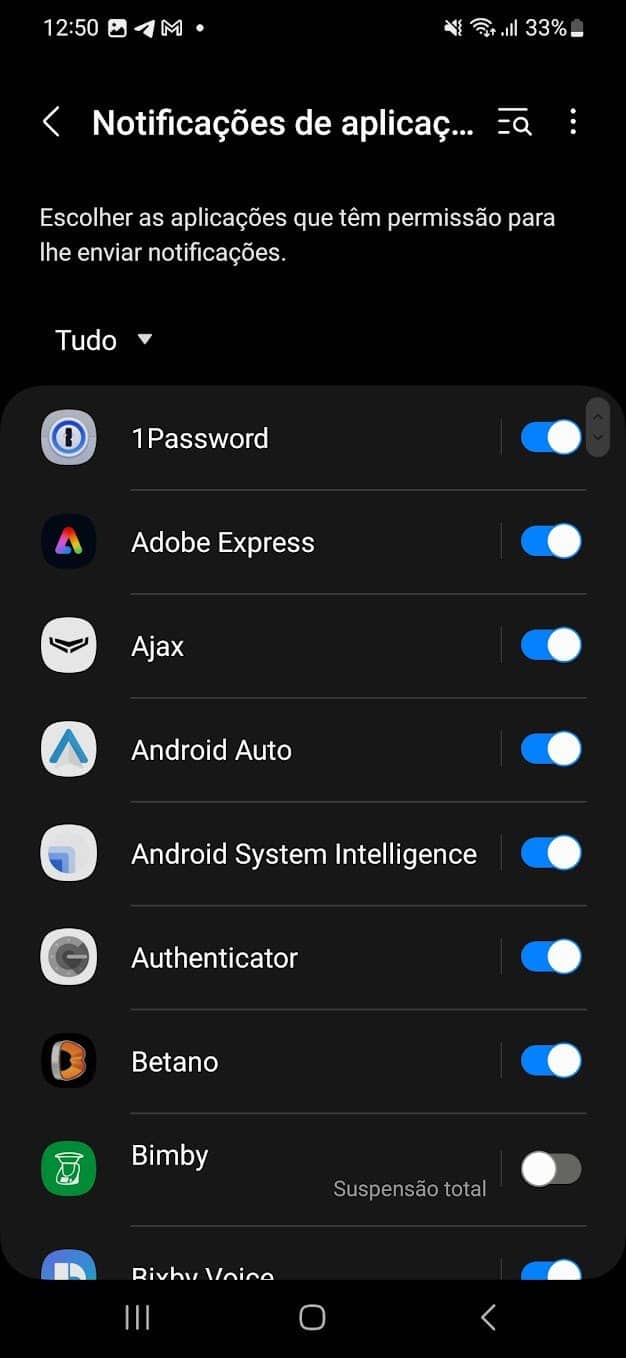Tap the system home button
This screenshot has height=1358, width=626.
tap(312, 1317)
